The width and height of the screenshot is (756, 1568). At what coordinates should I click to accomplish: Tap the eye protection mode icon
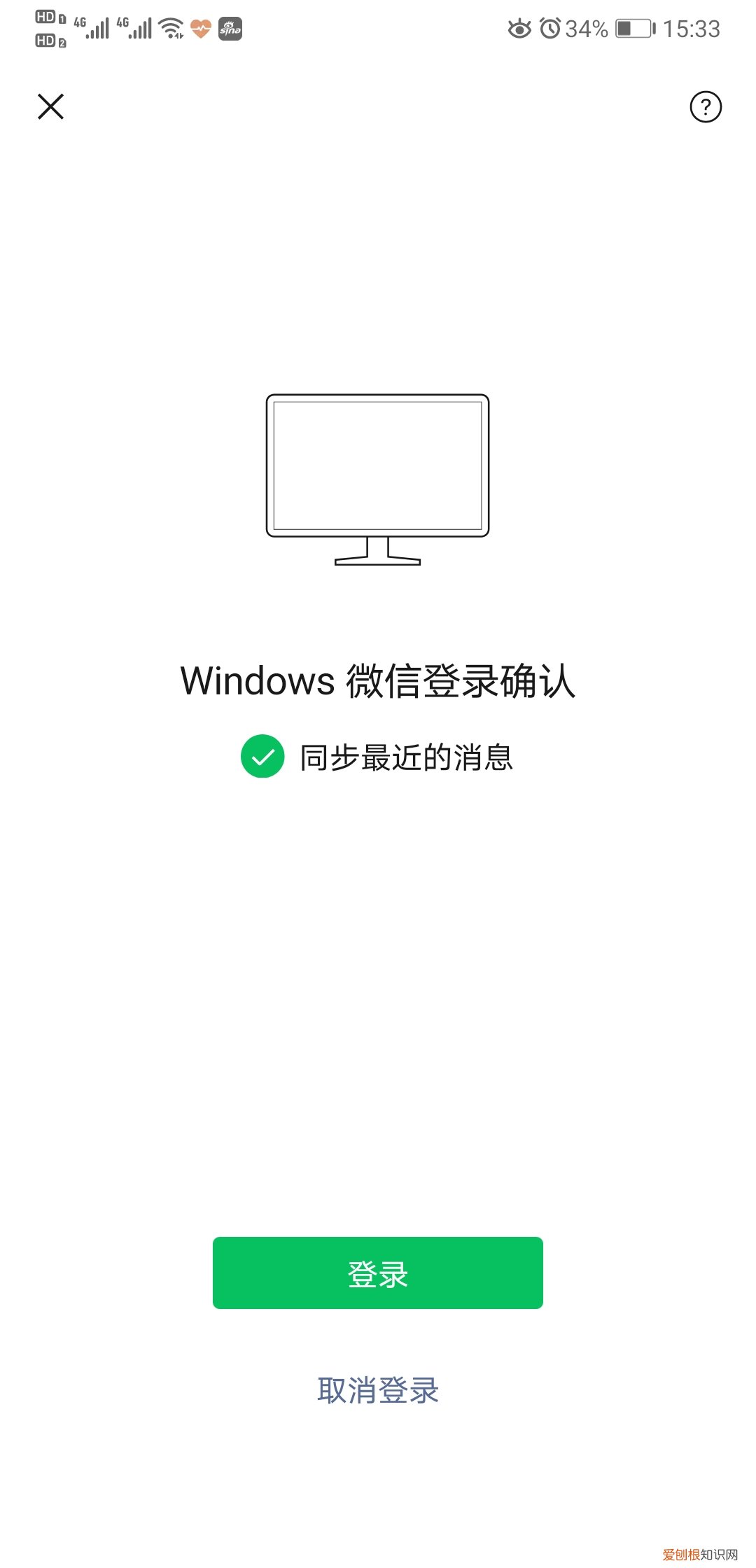pyautogui.click(x=521, y=28)
